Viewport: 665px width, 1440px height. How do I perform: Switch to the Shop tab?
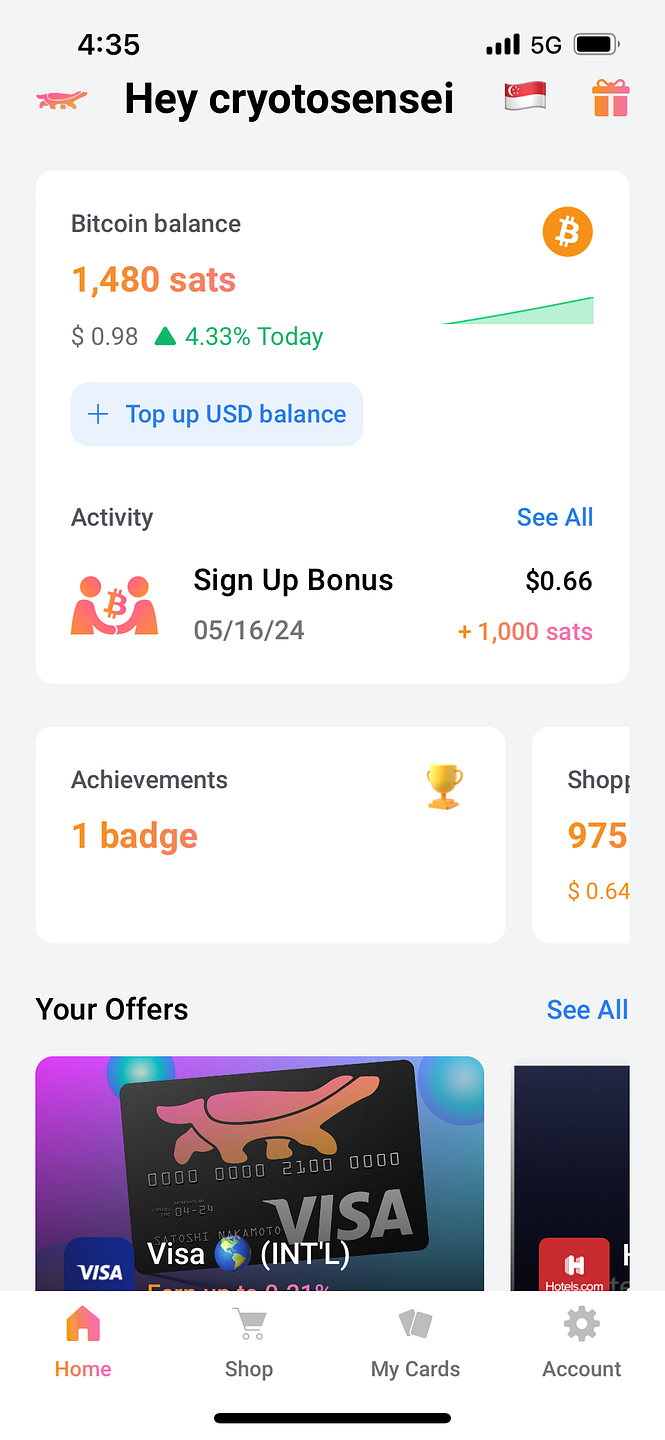(249, 1344)
